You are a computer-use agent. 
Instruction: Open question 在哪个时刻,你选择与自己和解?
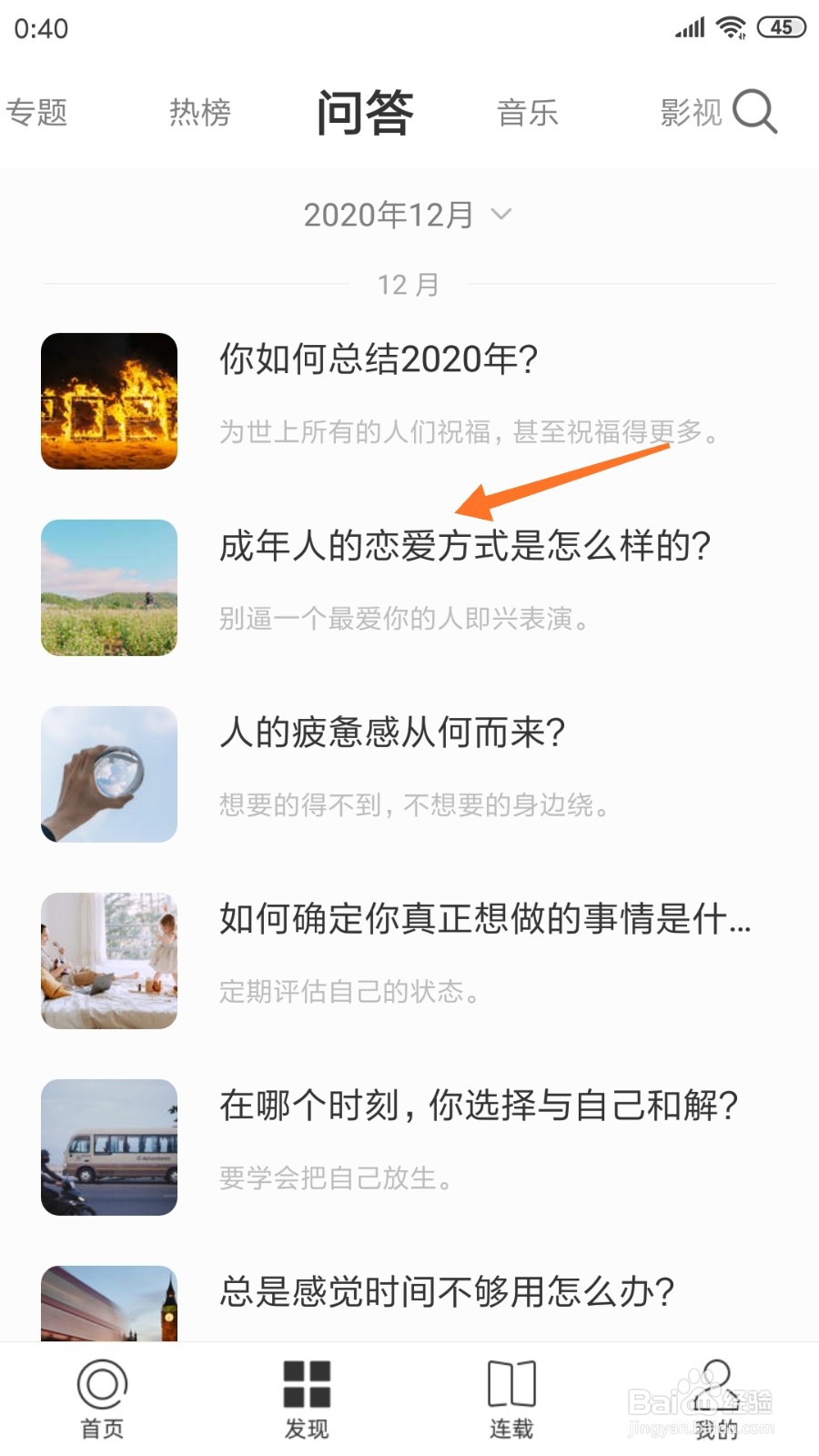pyautogui.click(x=409, y=1148)
